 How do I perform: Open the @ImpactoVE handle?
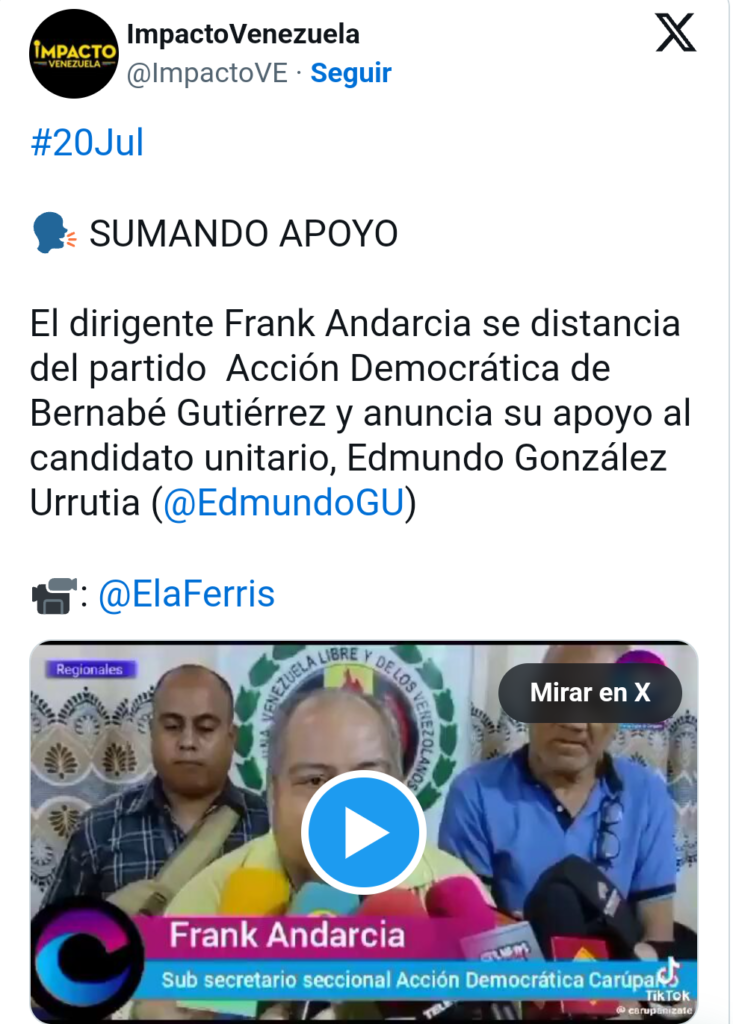tap(208, 73)
